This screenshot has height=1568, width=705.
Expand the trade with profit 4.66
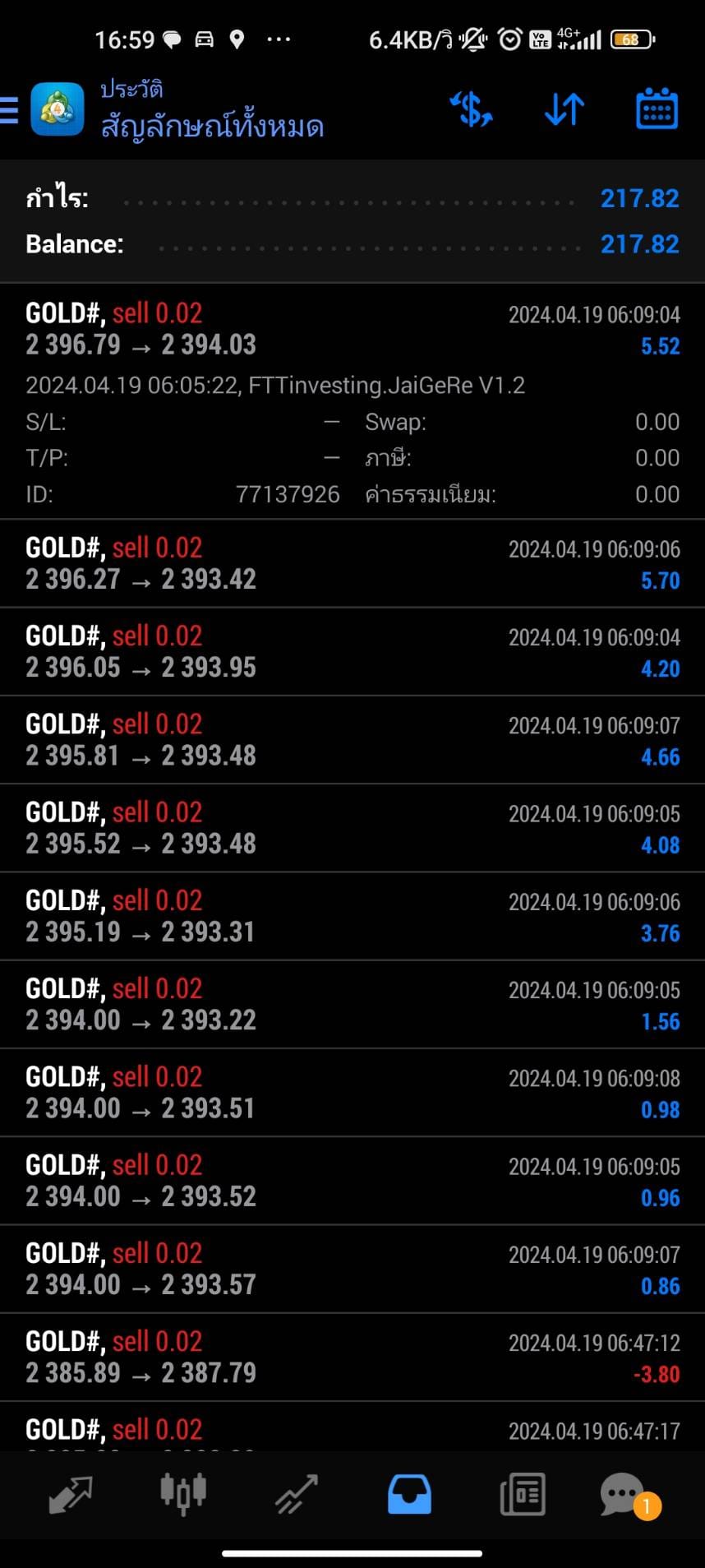coord(352,739)
